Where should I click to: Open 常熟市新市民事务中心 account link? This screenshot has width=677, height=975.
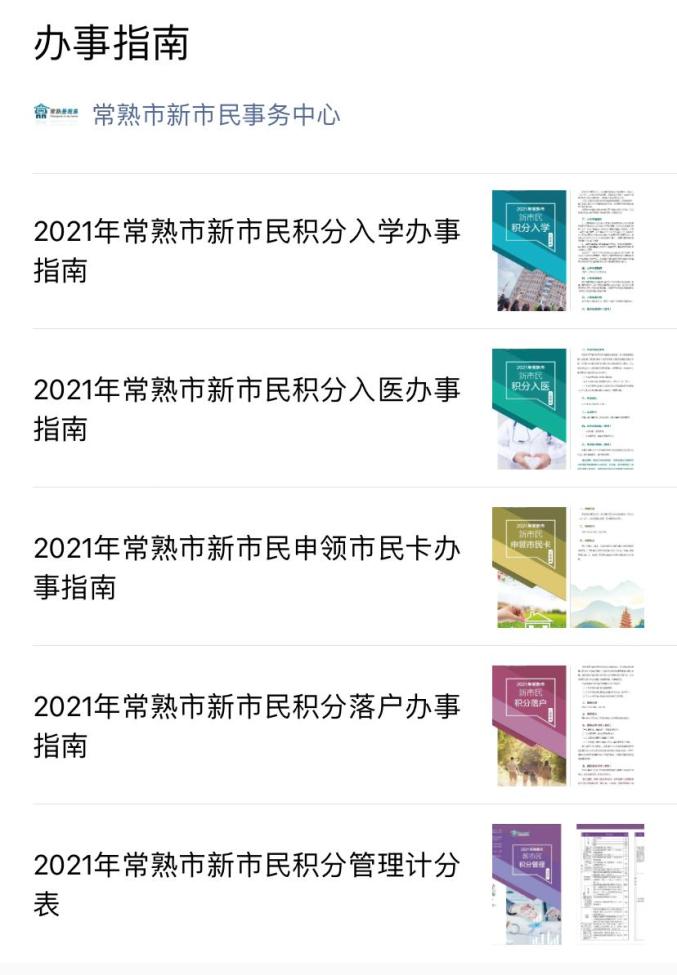[215, 114]
